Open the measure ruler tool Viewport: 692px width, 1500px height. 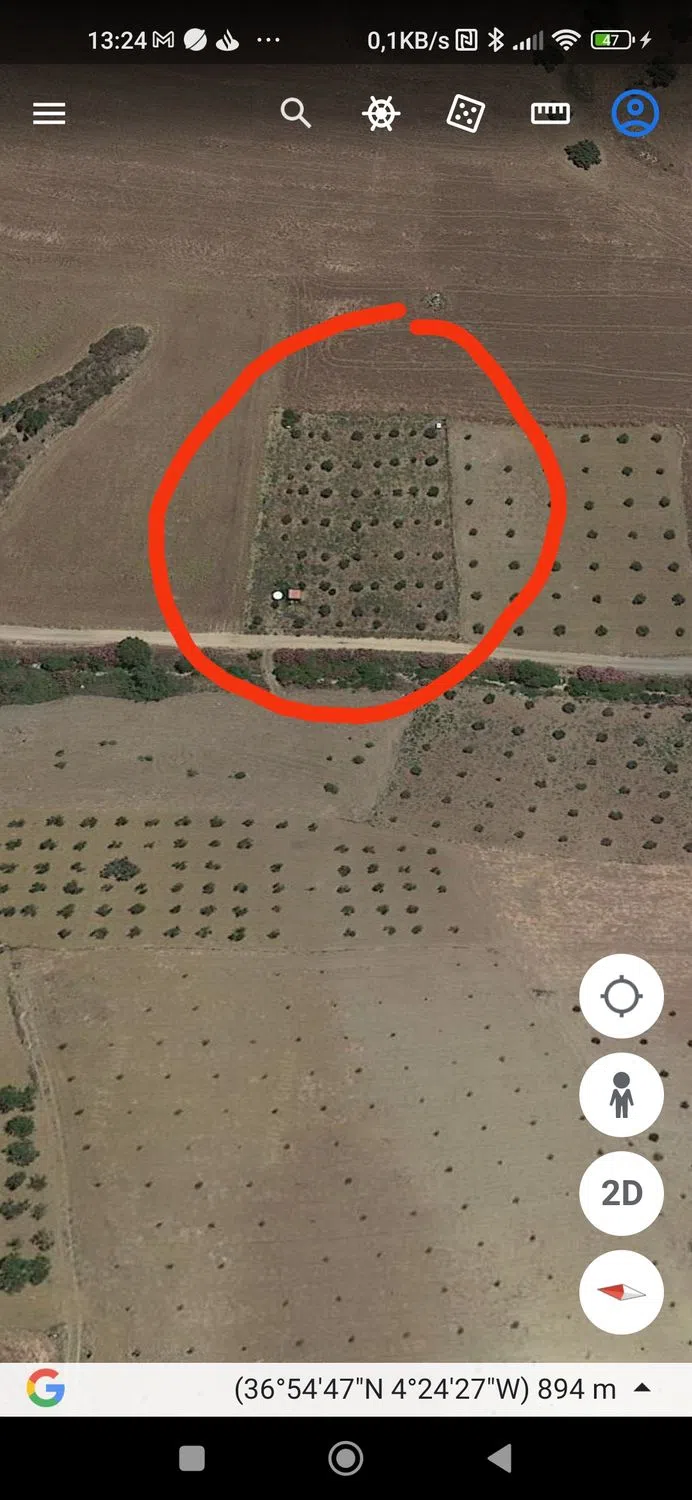click(550, 114)
